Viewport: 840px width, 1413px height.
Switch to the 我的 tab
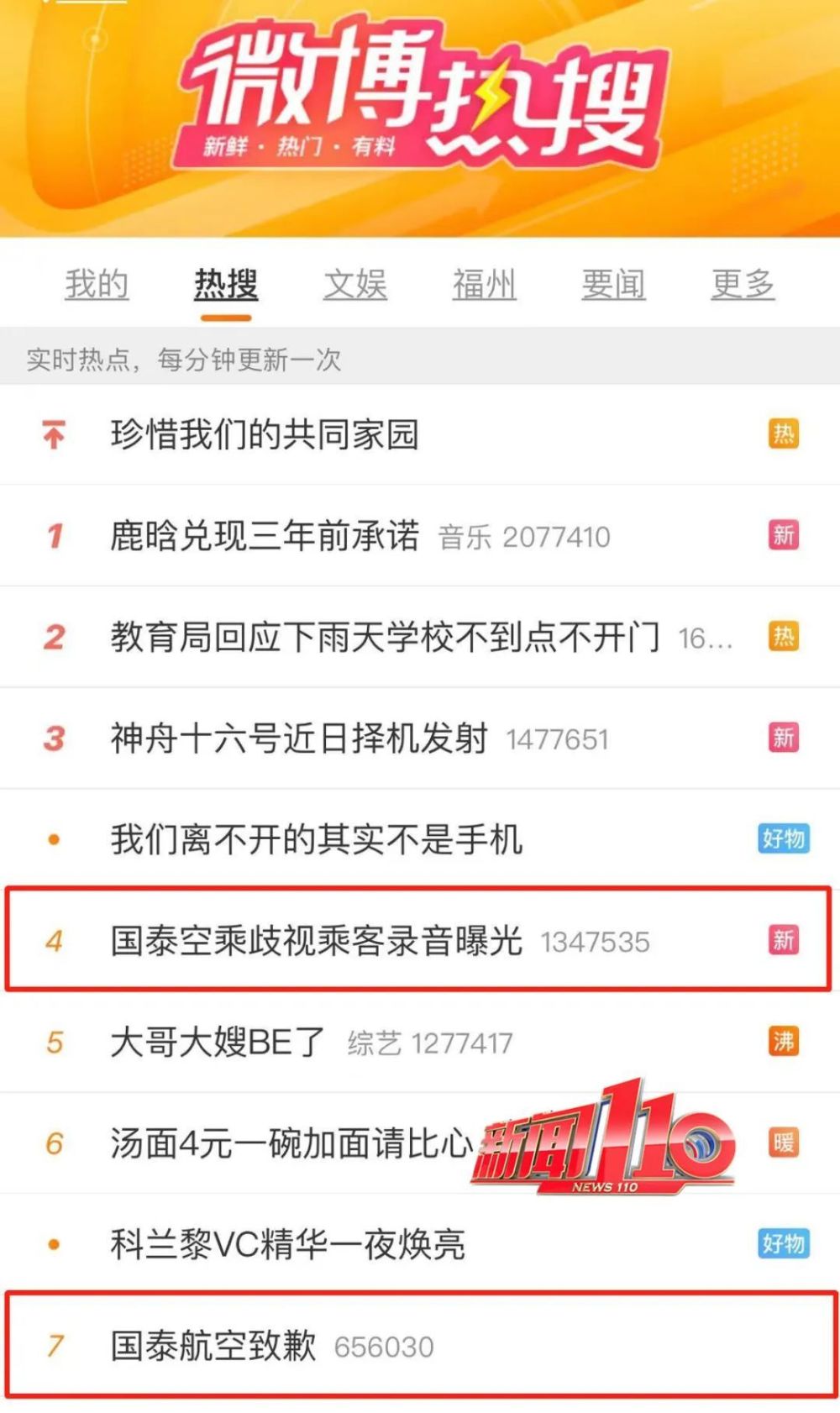point(97,284)
